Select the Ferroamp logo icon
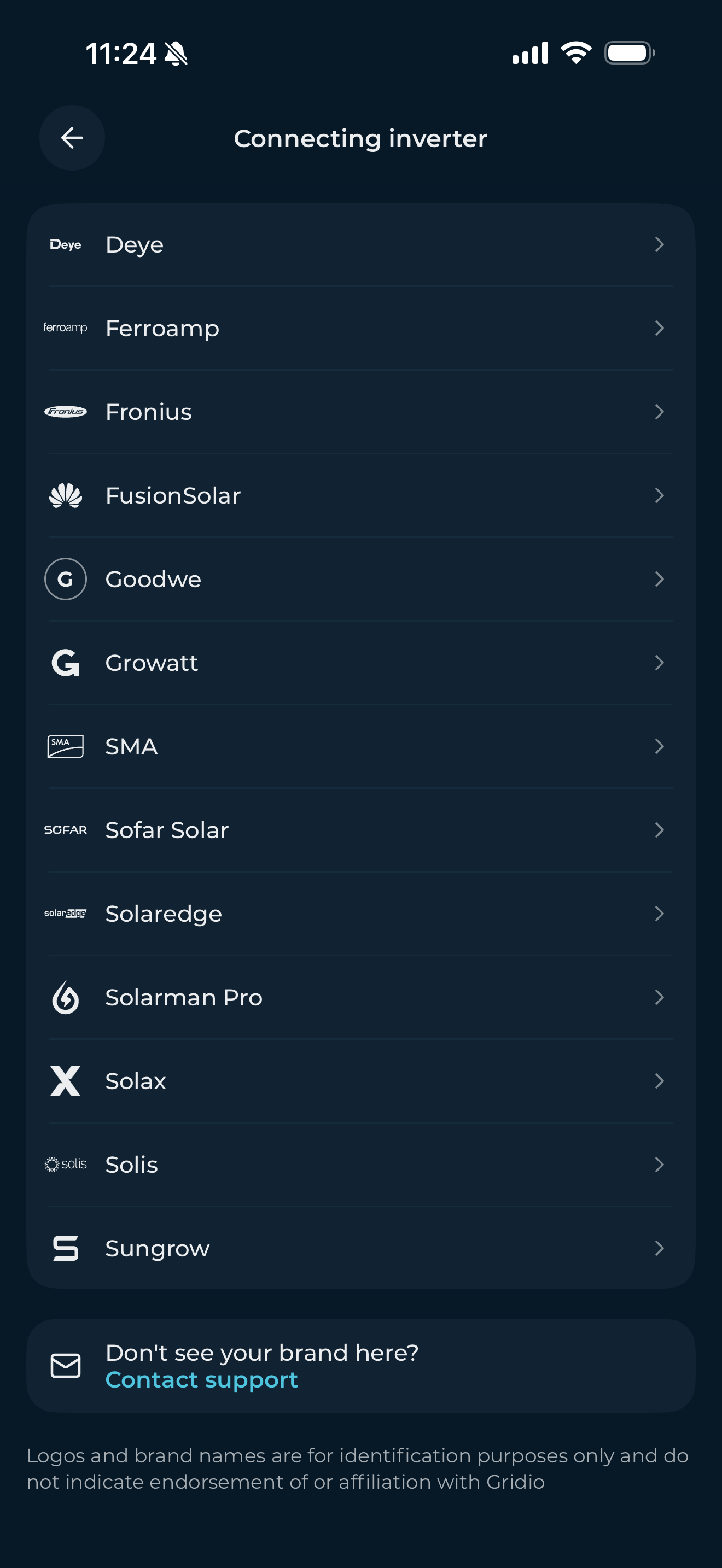 (65, 328)
